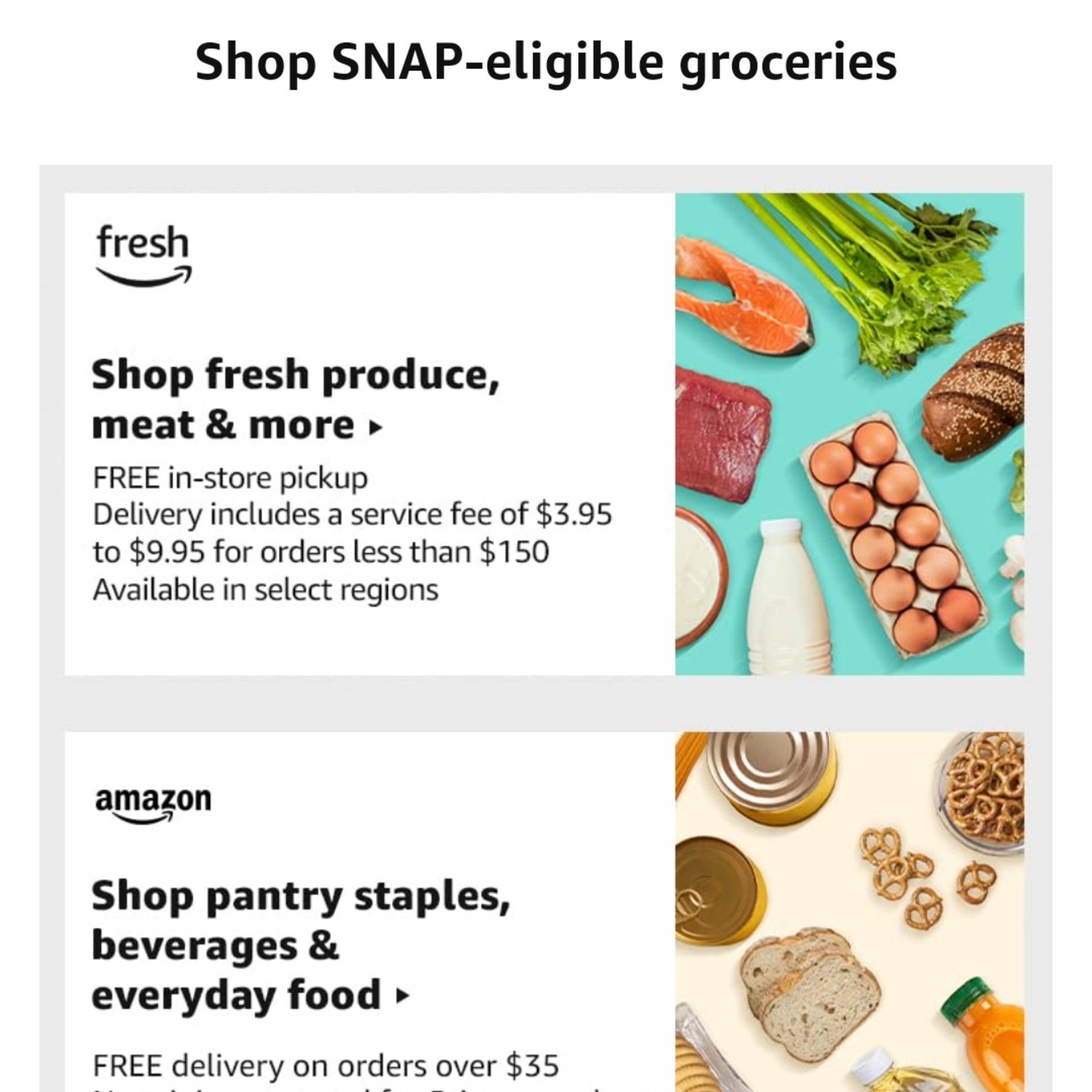Image resolution: width=1092 pixels, height=1092 pixels.
Task: Tap the Amazon Fresh groceries image tile
Action: pos(850,434)
